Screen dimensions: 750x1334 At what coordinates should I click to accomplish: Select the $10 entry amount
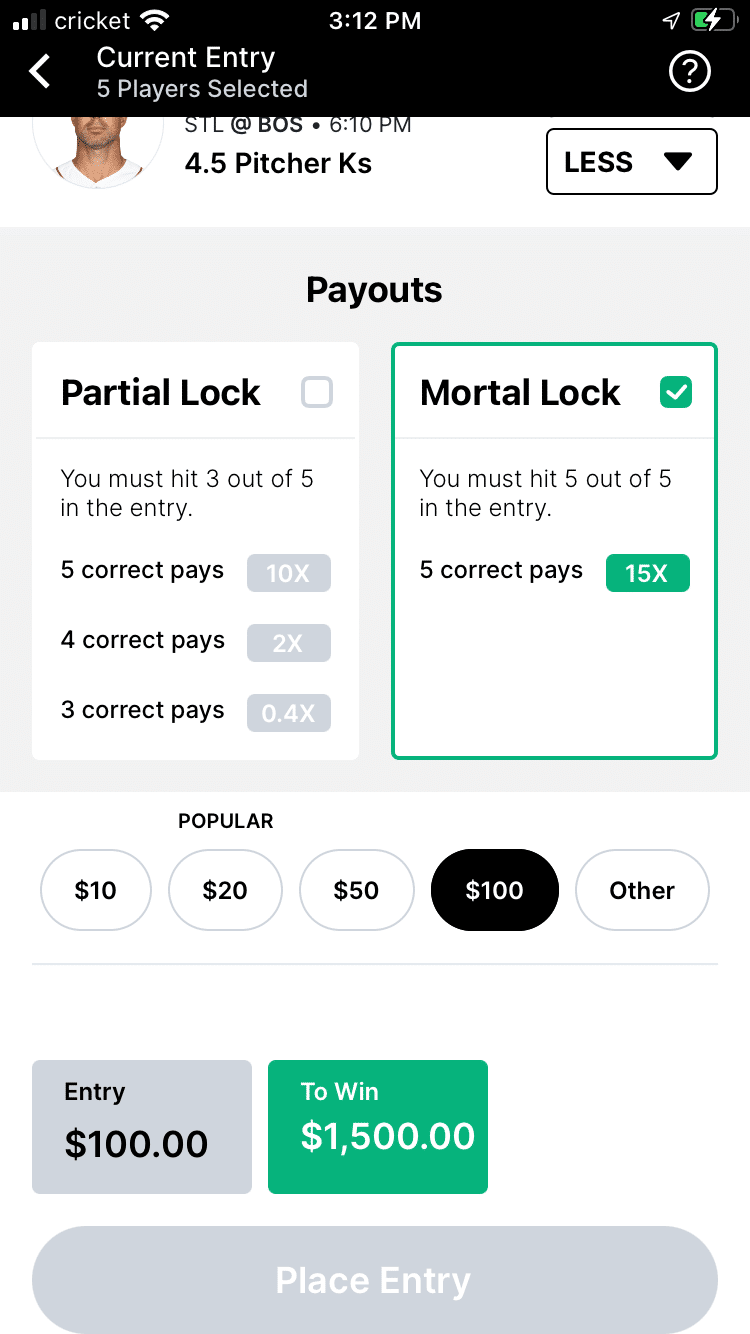(96, 890)
